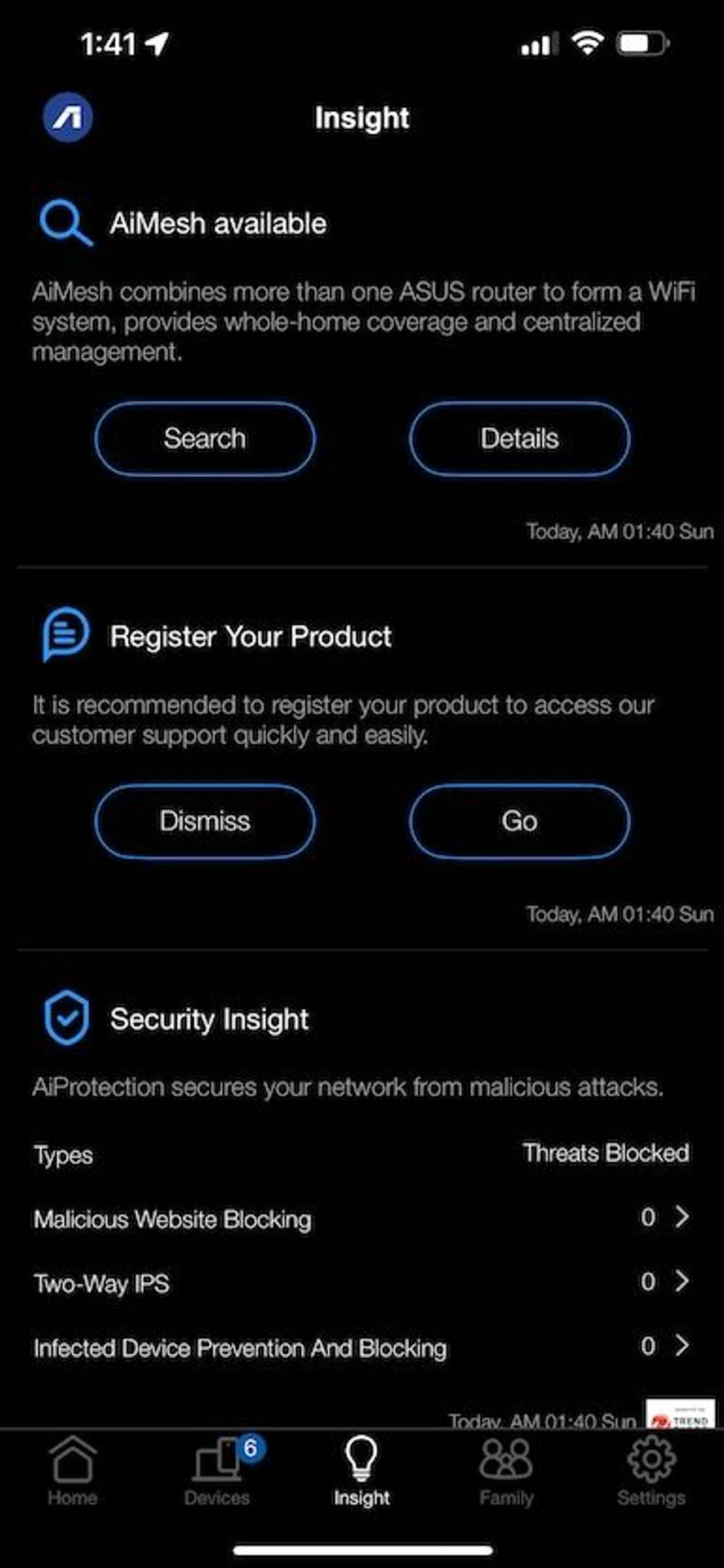The width and height of the screenshot is (724, 1568).
Task: Open the Settings tab
Action: tap(651, 1472)
